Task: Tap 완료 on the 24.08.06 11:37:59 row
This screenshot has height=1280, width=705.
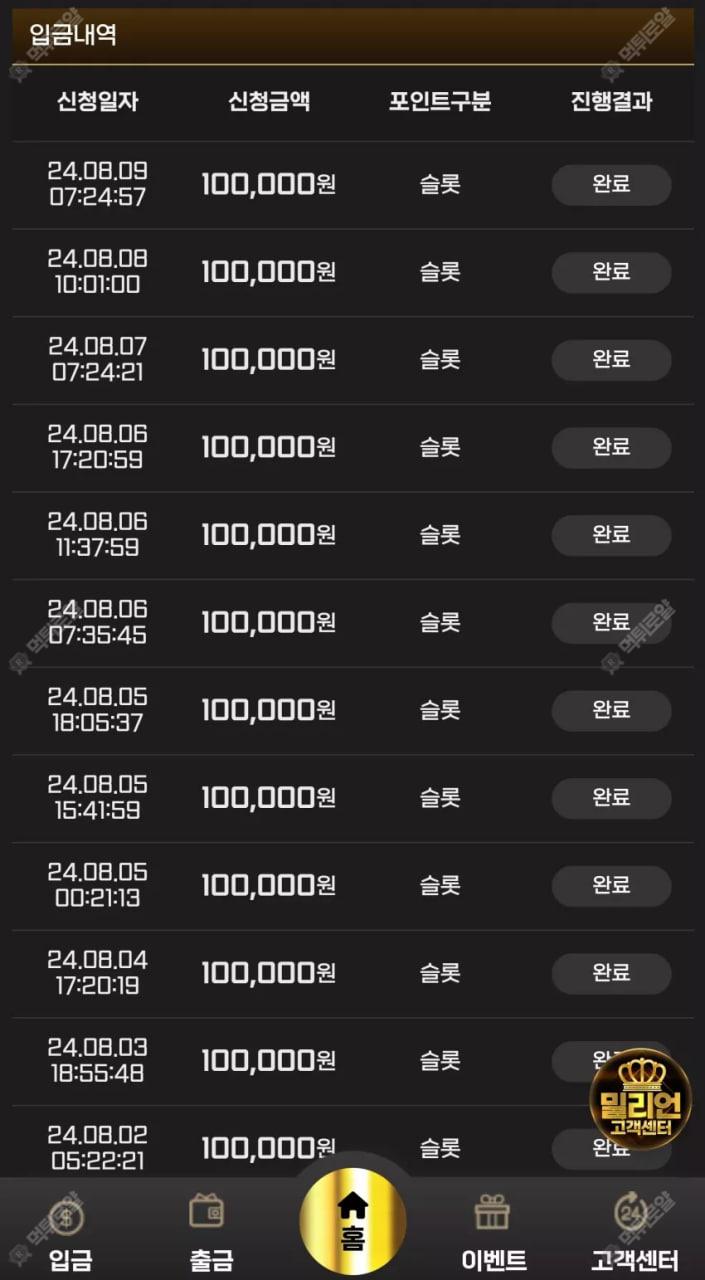Action: [x=611, y=535]
